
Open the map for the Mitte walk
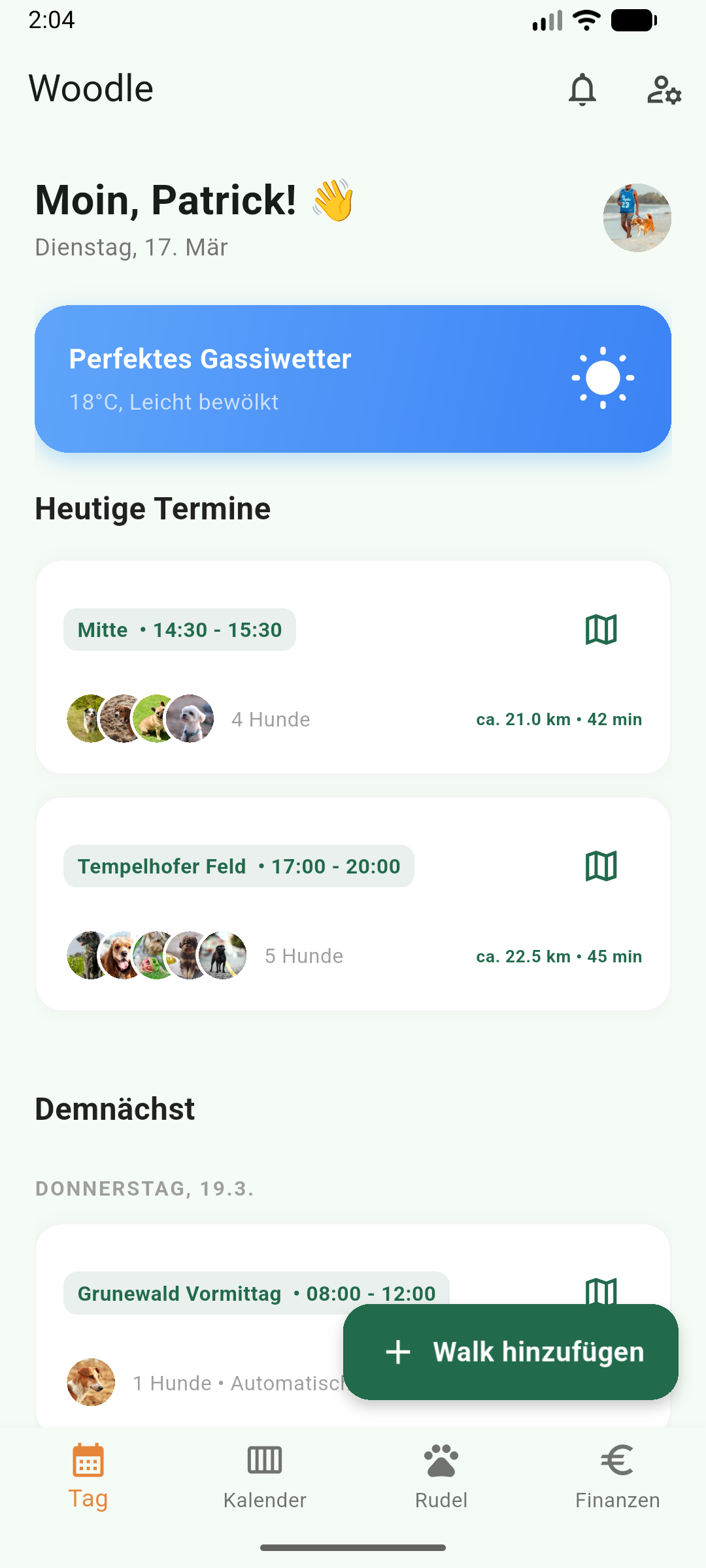coord(601,629)
